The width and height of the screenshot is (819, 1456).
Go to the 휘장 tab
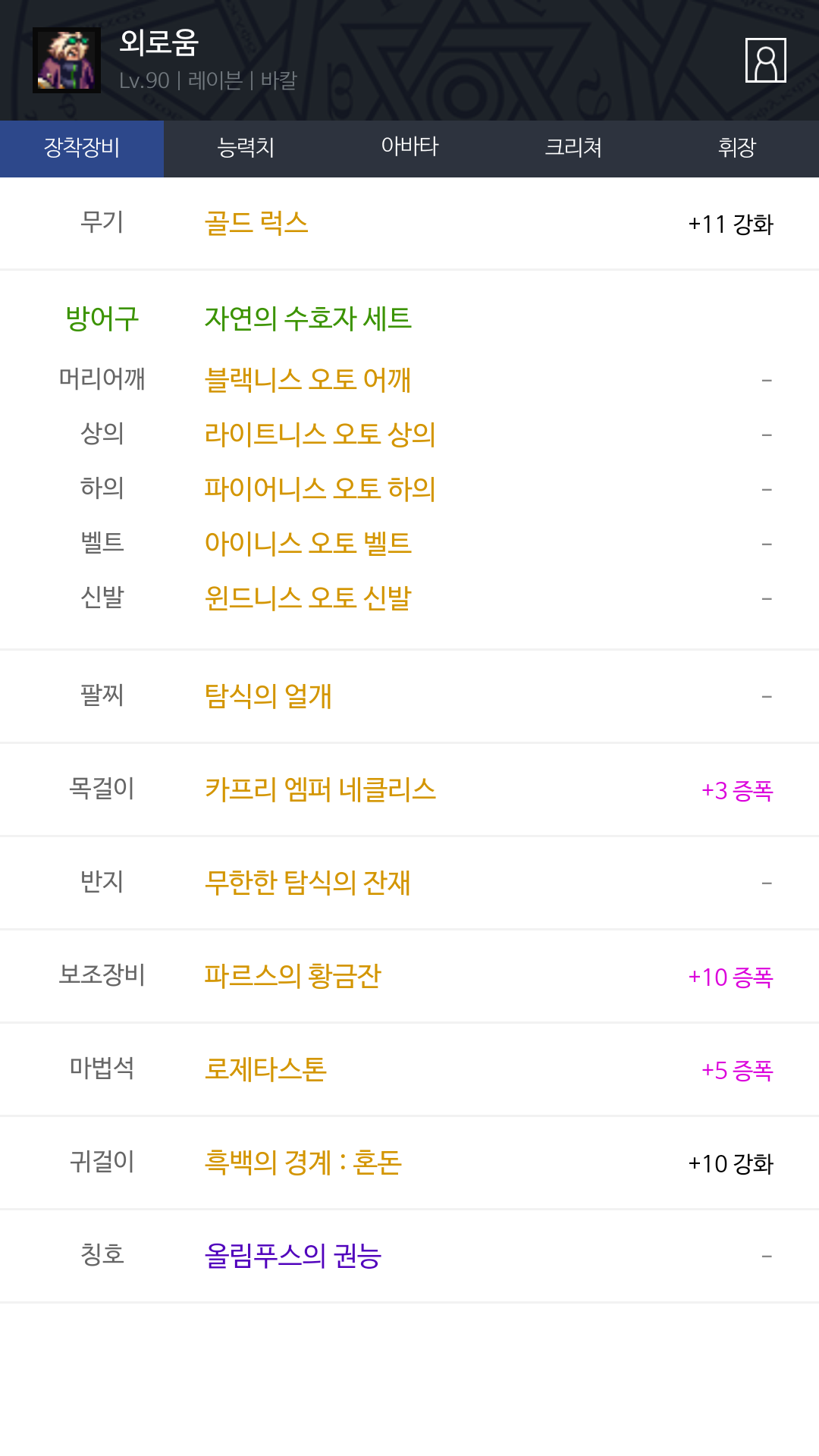click(x=736, y=148)
